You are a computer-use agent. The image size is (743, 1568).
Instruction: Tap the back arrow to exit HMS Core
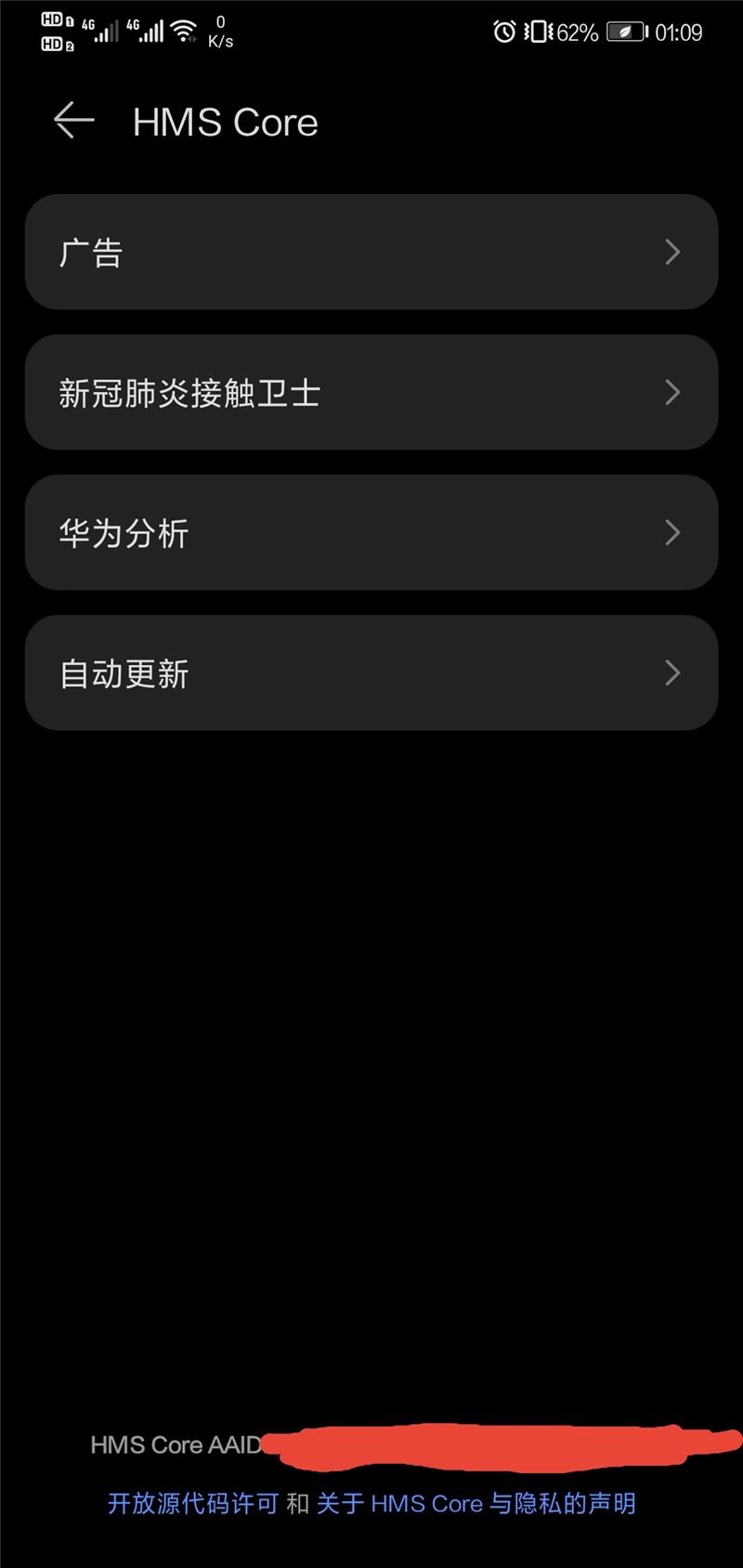(x=73, y=121)
